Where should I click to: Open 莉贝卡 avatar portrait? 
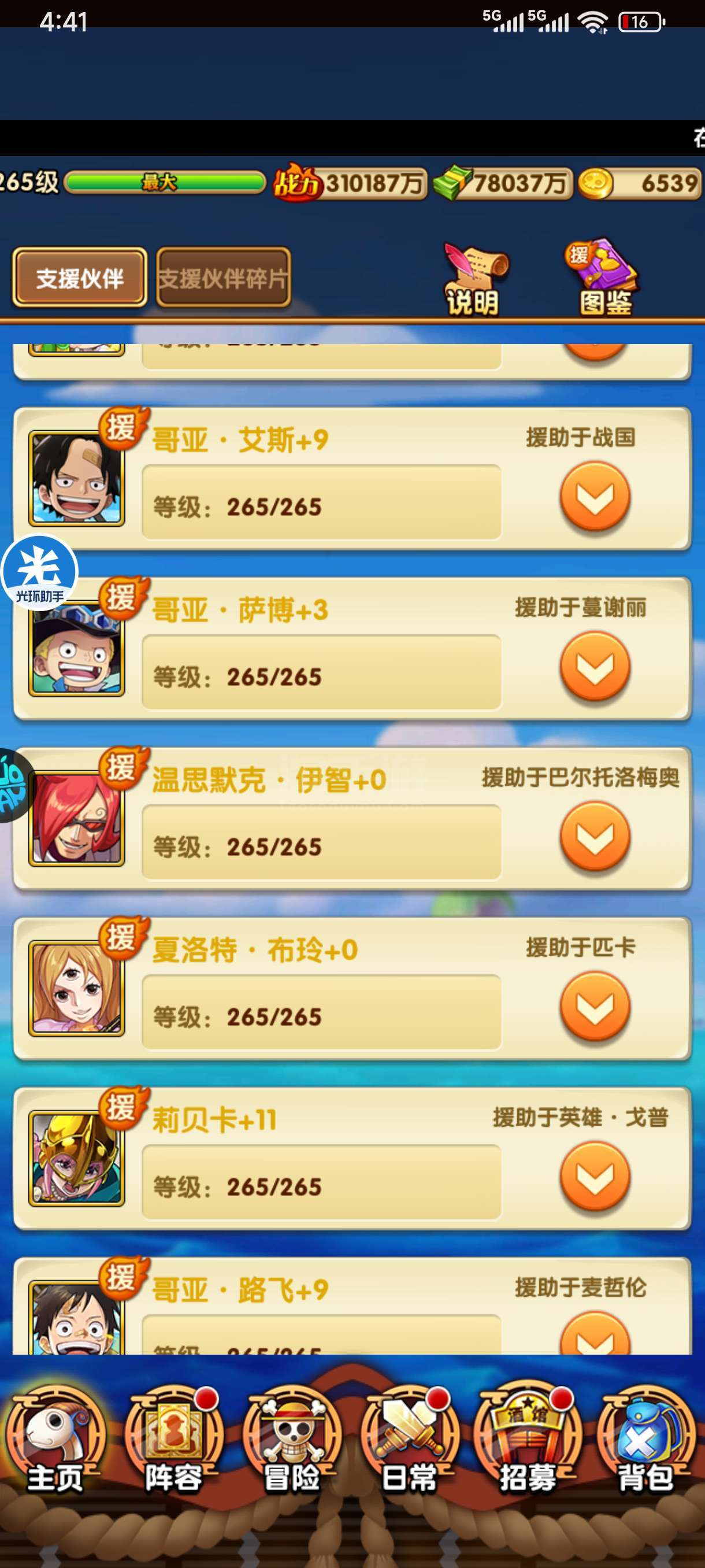[x=77, y=1159]
